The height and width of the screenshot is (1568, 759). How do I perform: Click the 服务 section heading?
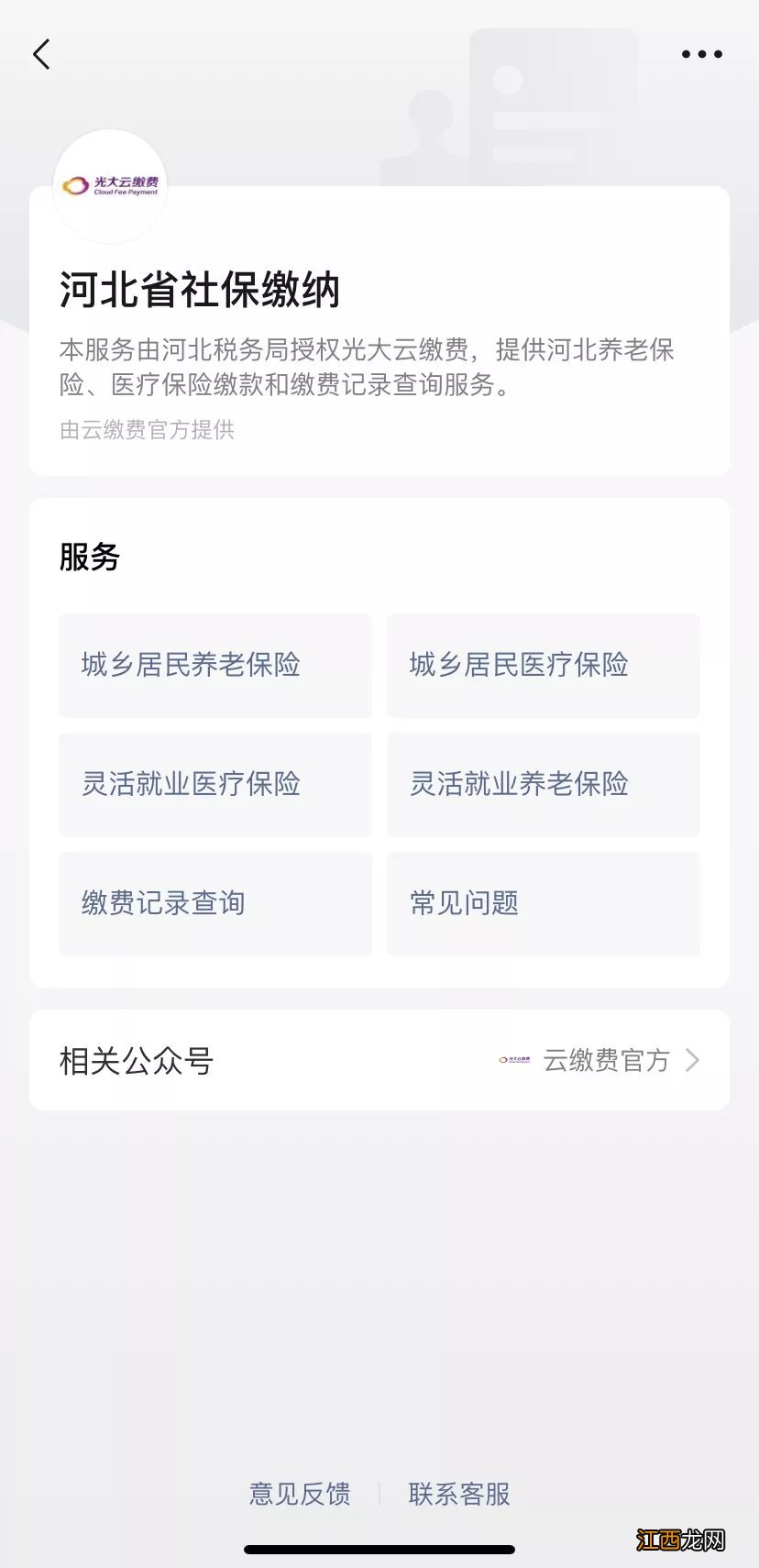point(88,557)
